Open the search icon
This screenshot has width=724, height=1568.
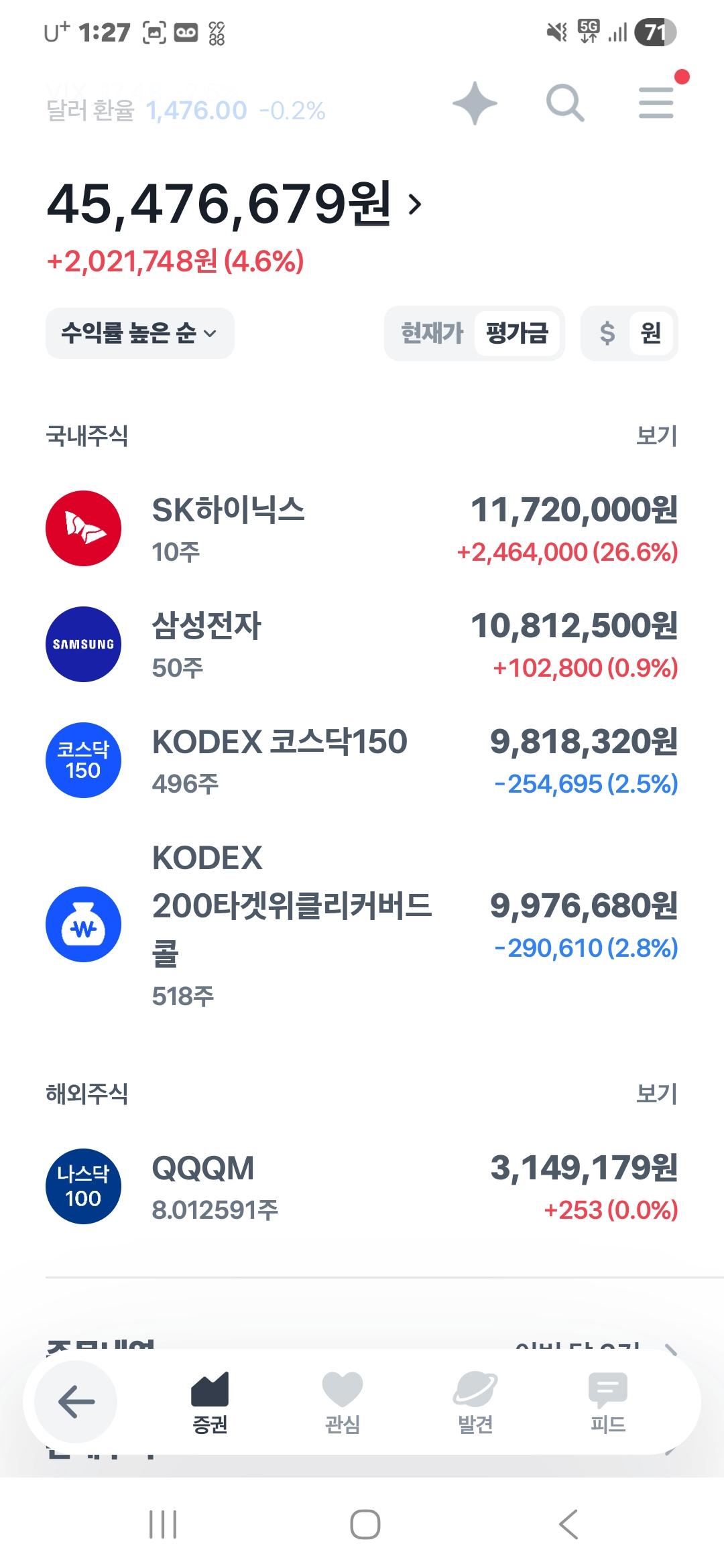(x=565, y=102)
